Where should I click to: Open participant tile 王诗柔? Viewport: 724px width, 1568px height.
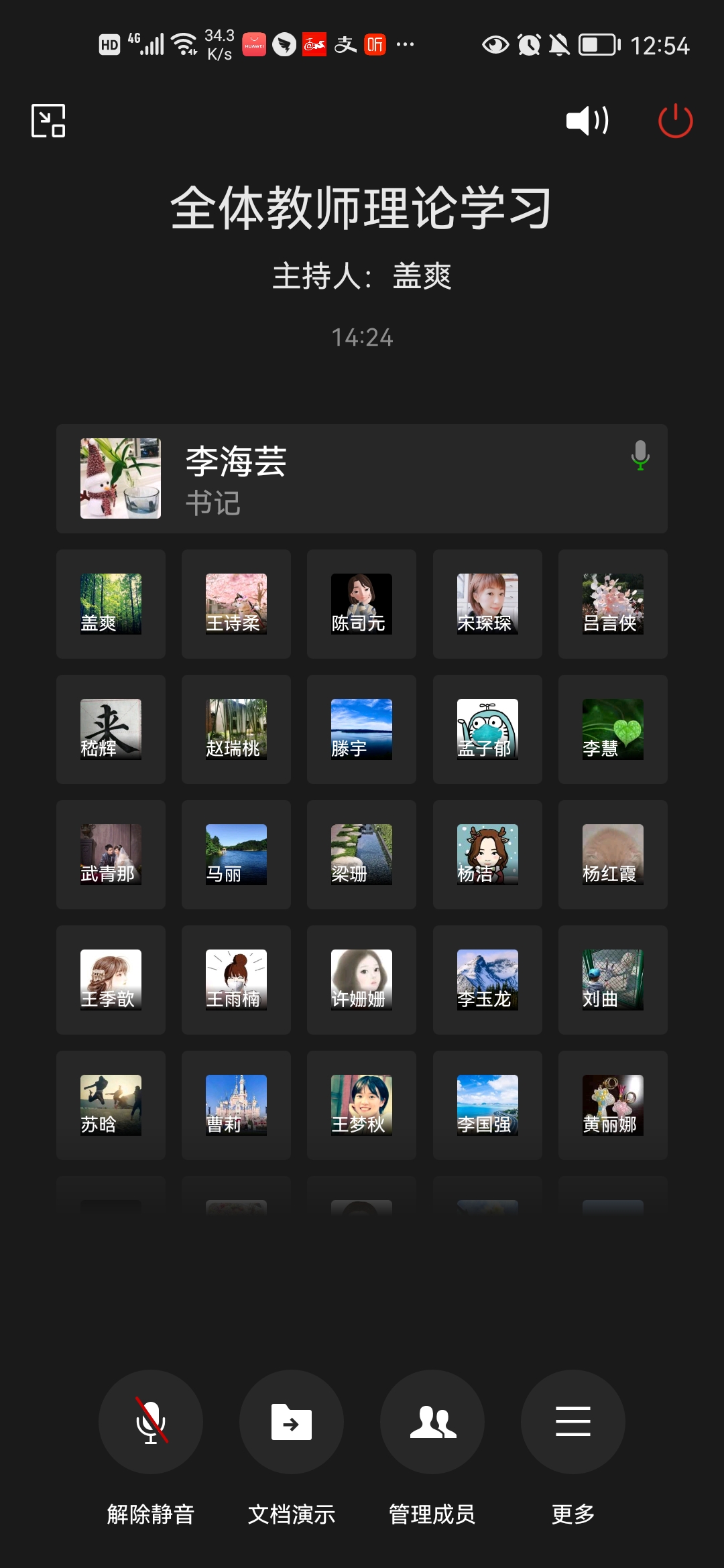tap(236, 604)
